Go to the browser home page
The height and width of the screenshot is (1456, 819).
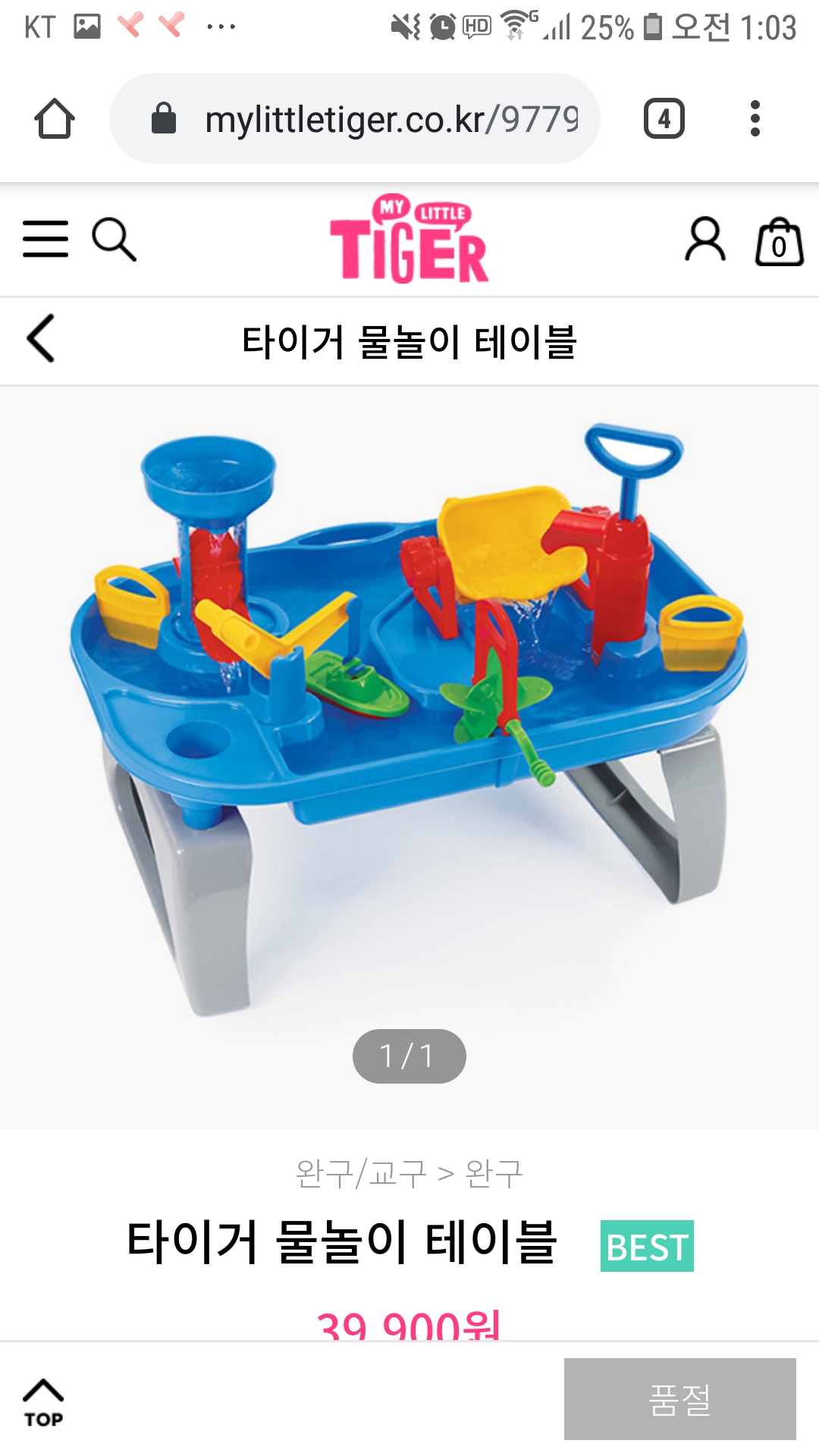click(55, 119)
